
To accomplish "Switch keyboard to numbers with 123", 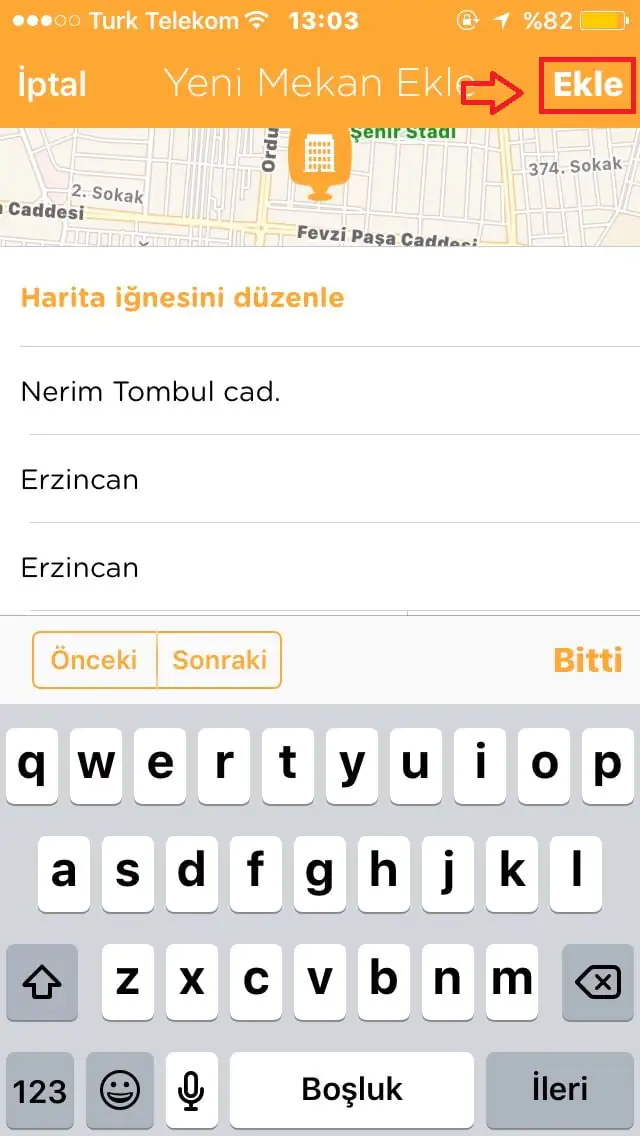I will (x=40, y=1089).
